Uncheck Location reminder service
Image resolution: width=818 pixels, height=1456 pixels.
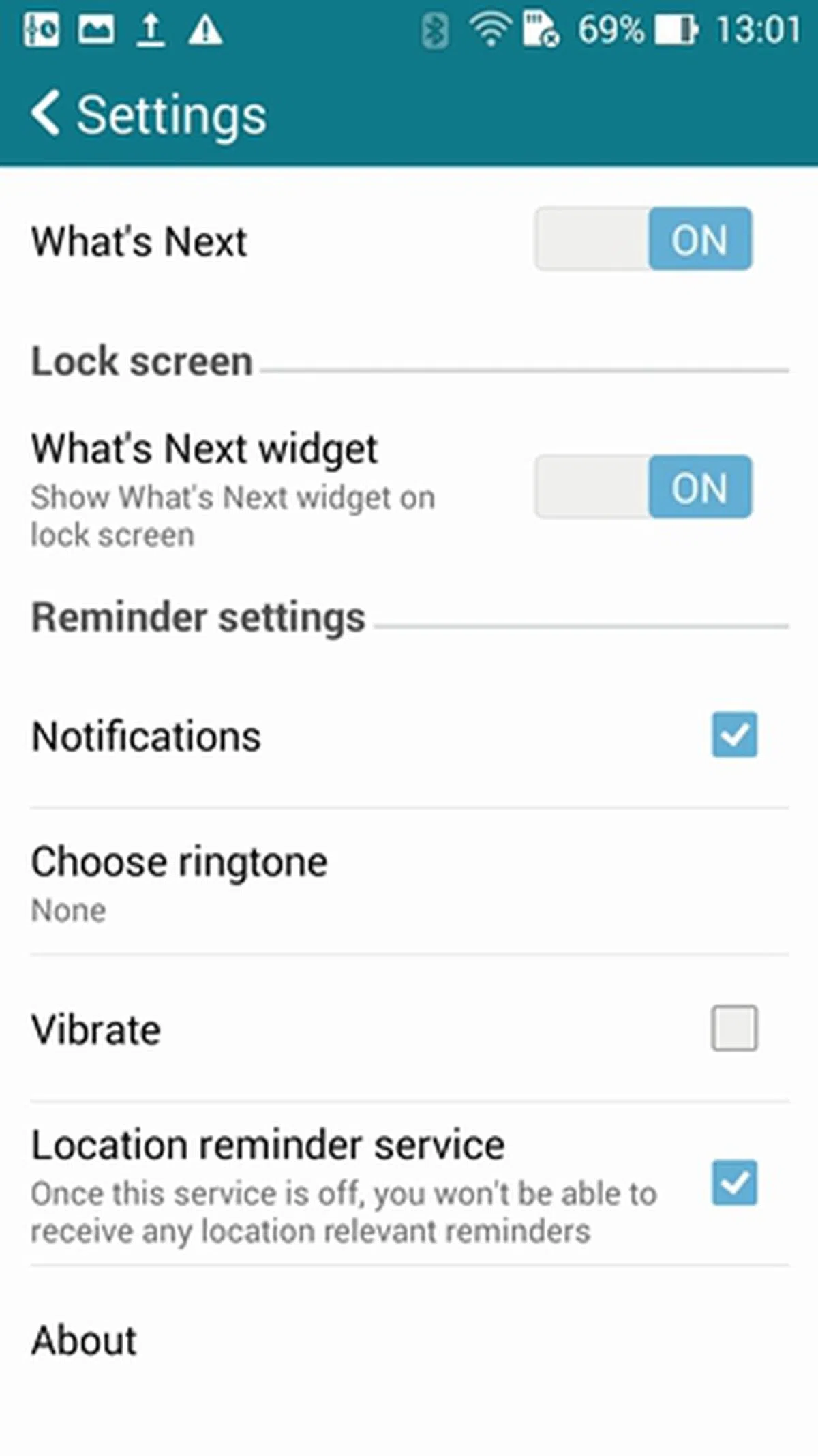pos(734,1183)
